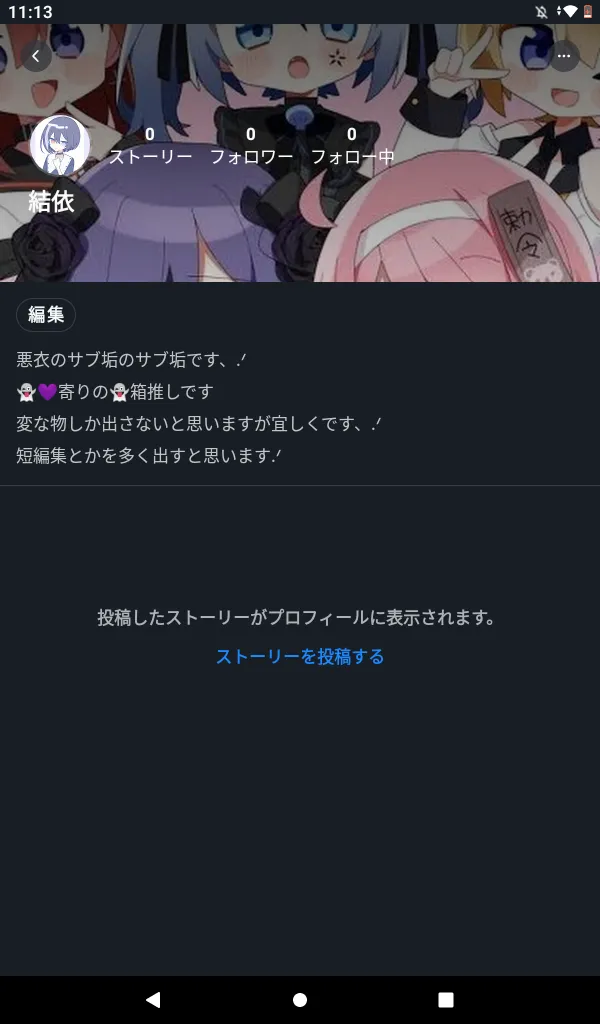Go back using the top-left arrow

(x=37, y=56)
